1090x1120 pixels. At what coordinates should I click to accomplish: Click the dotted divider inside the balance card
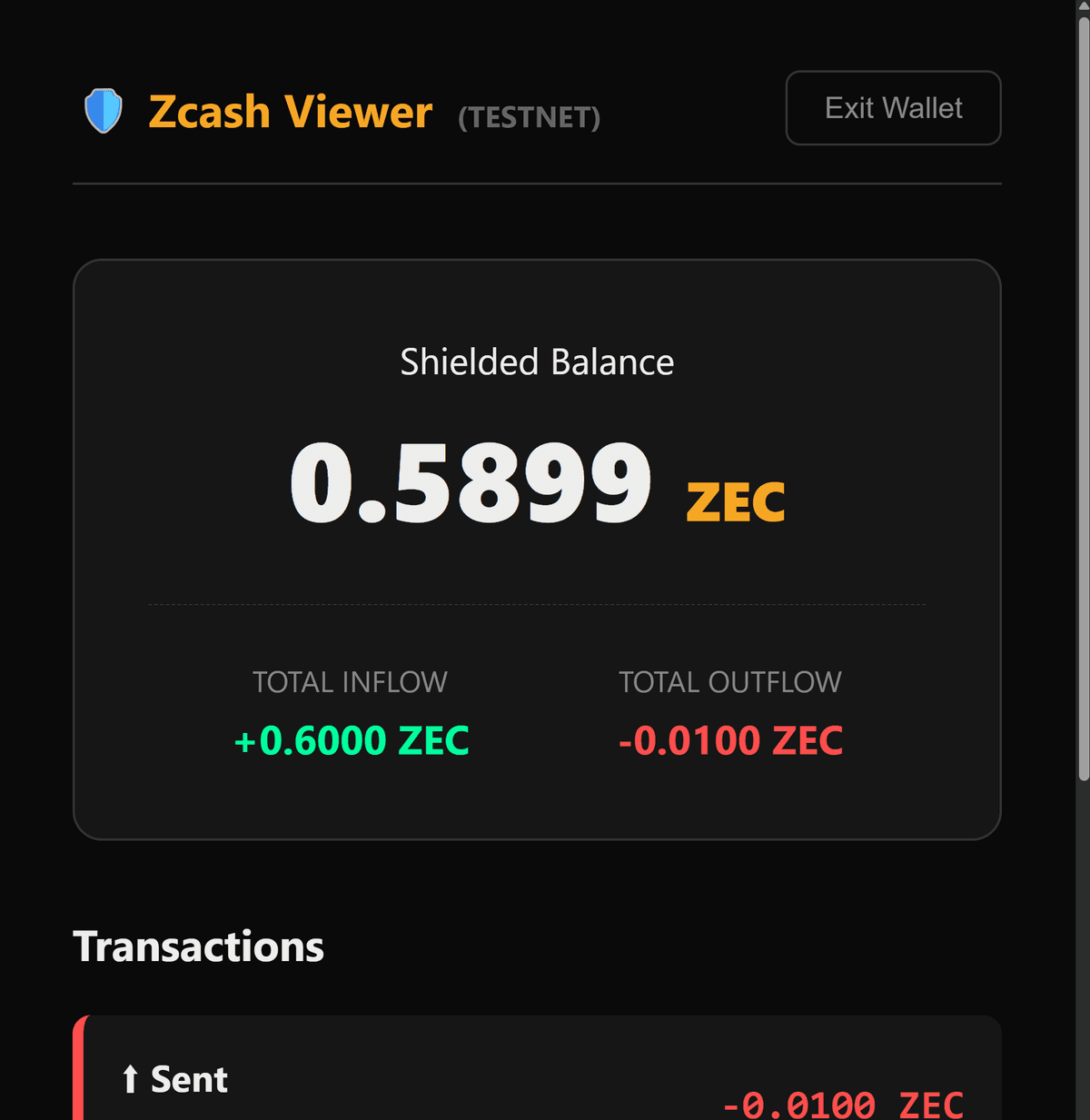[537, 603]
